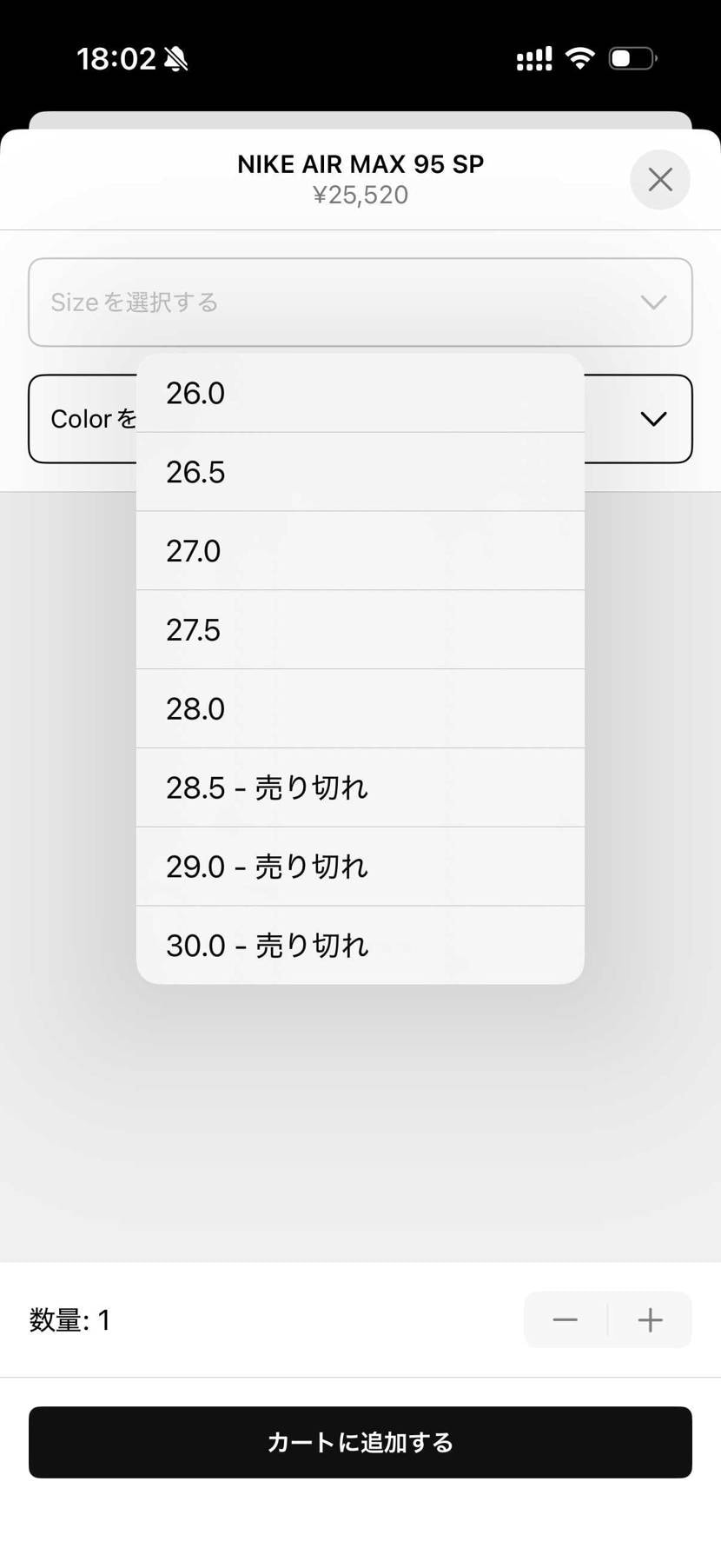Close the NIKE AIR MAX 95 SP modal
This screenshot has width=721, height=1568.
660,180
